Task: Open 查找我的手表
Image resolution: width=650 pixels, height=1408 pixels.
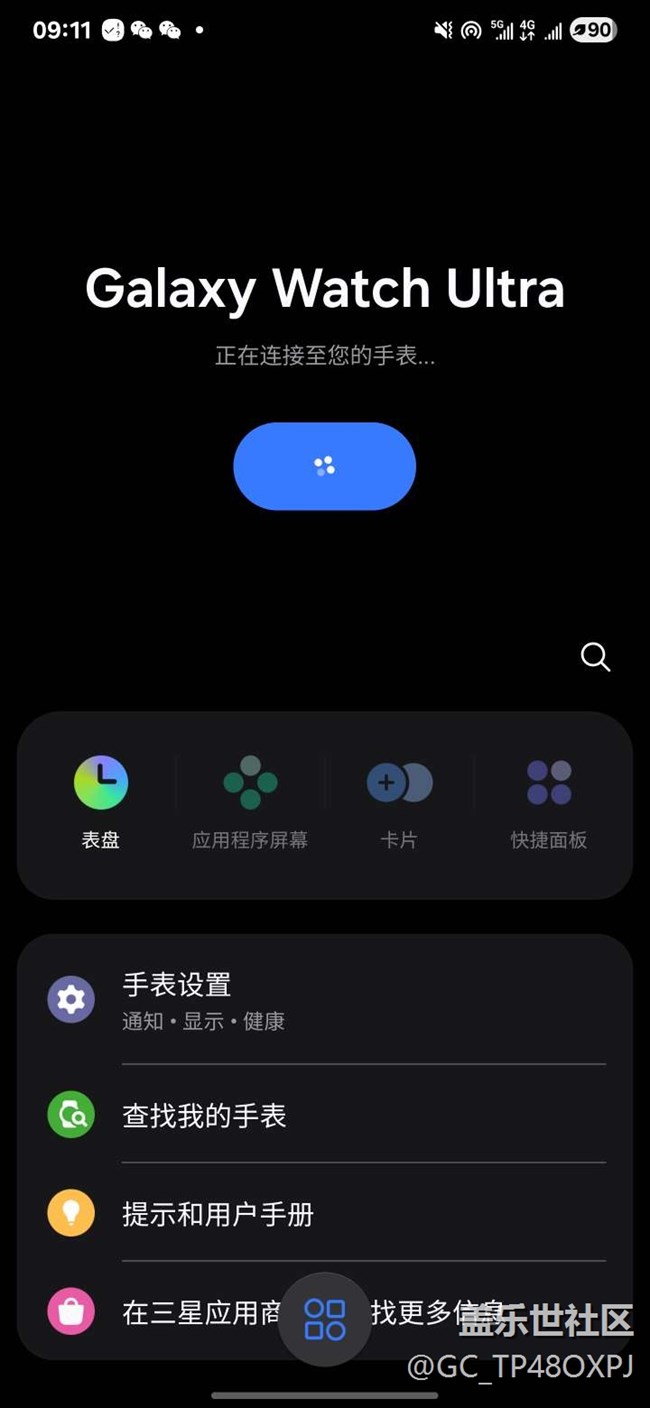Action: 325,1115
